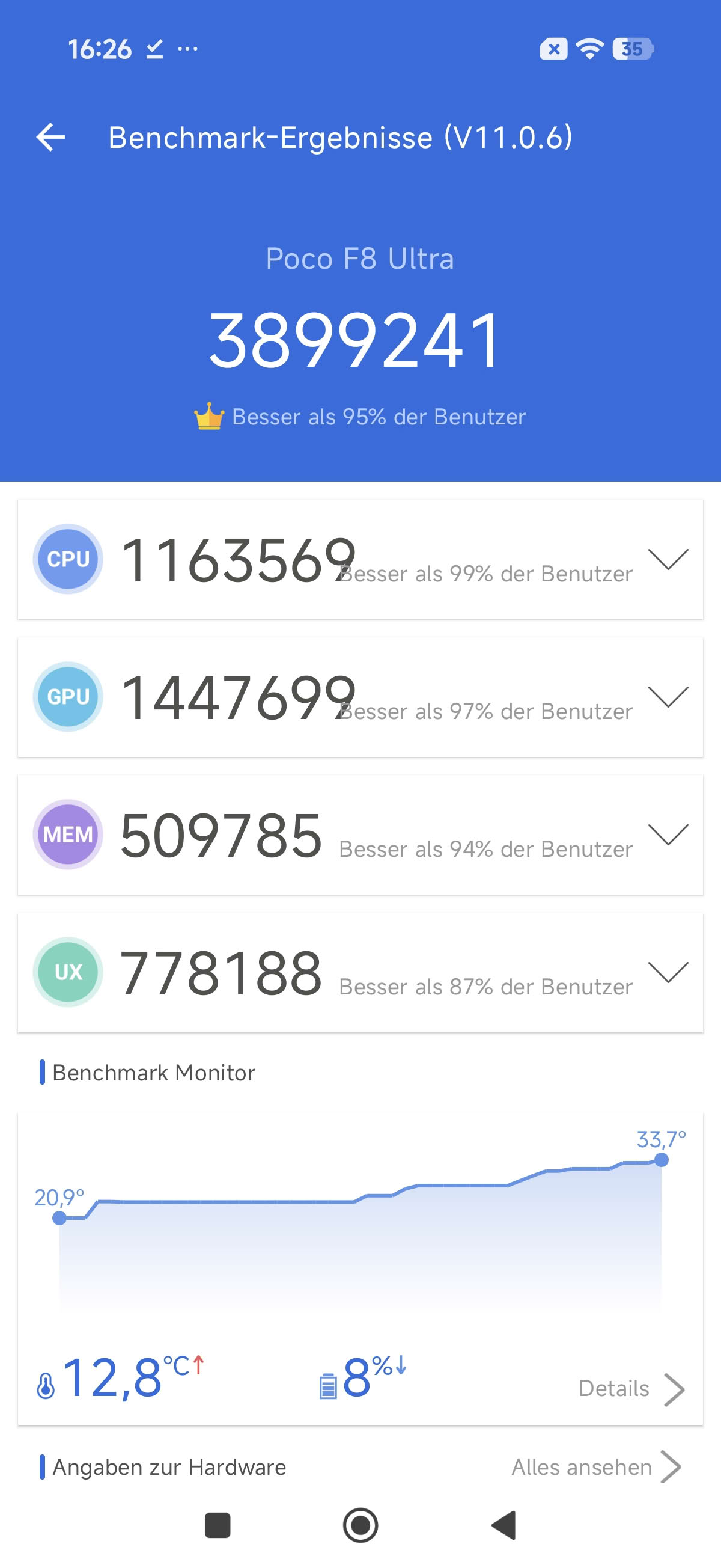Expand the UX score section

click(x=668, y=972)
